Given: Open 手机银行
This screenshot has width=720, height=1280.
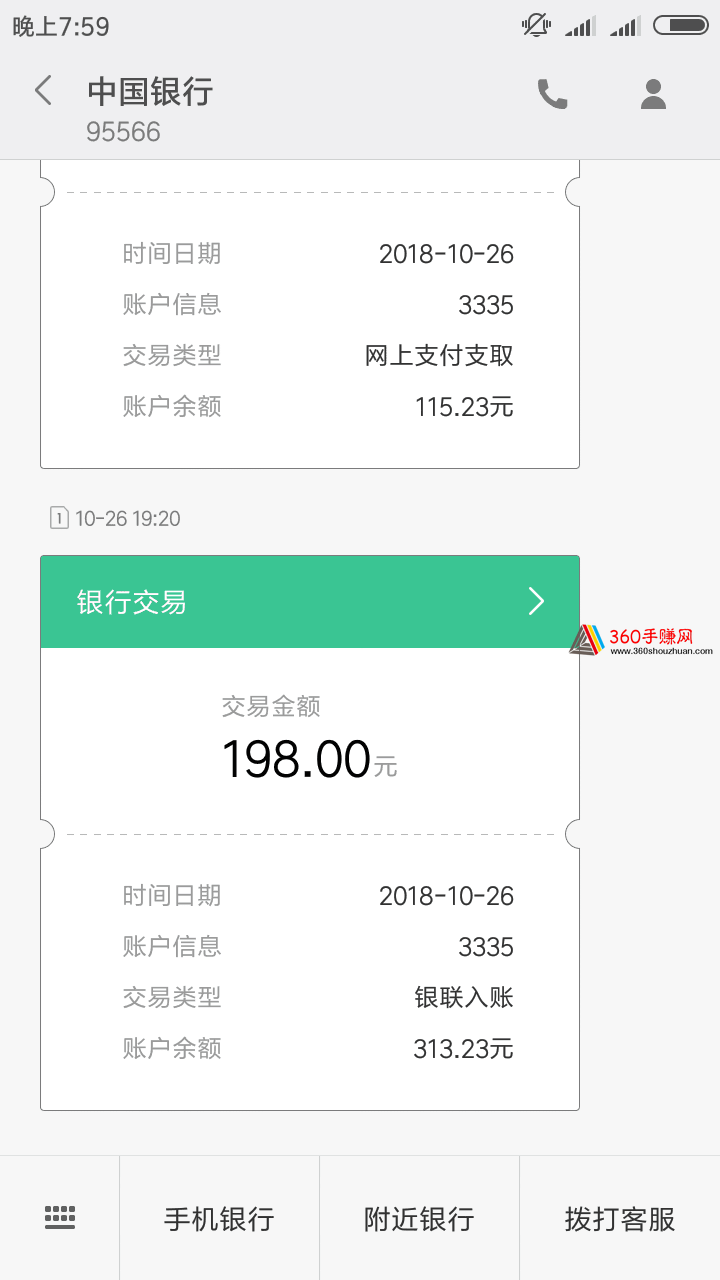Looking at the screenshot, I should coord(219,1219).
